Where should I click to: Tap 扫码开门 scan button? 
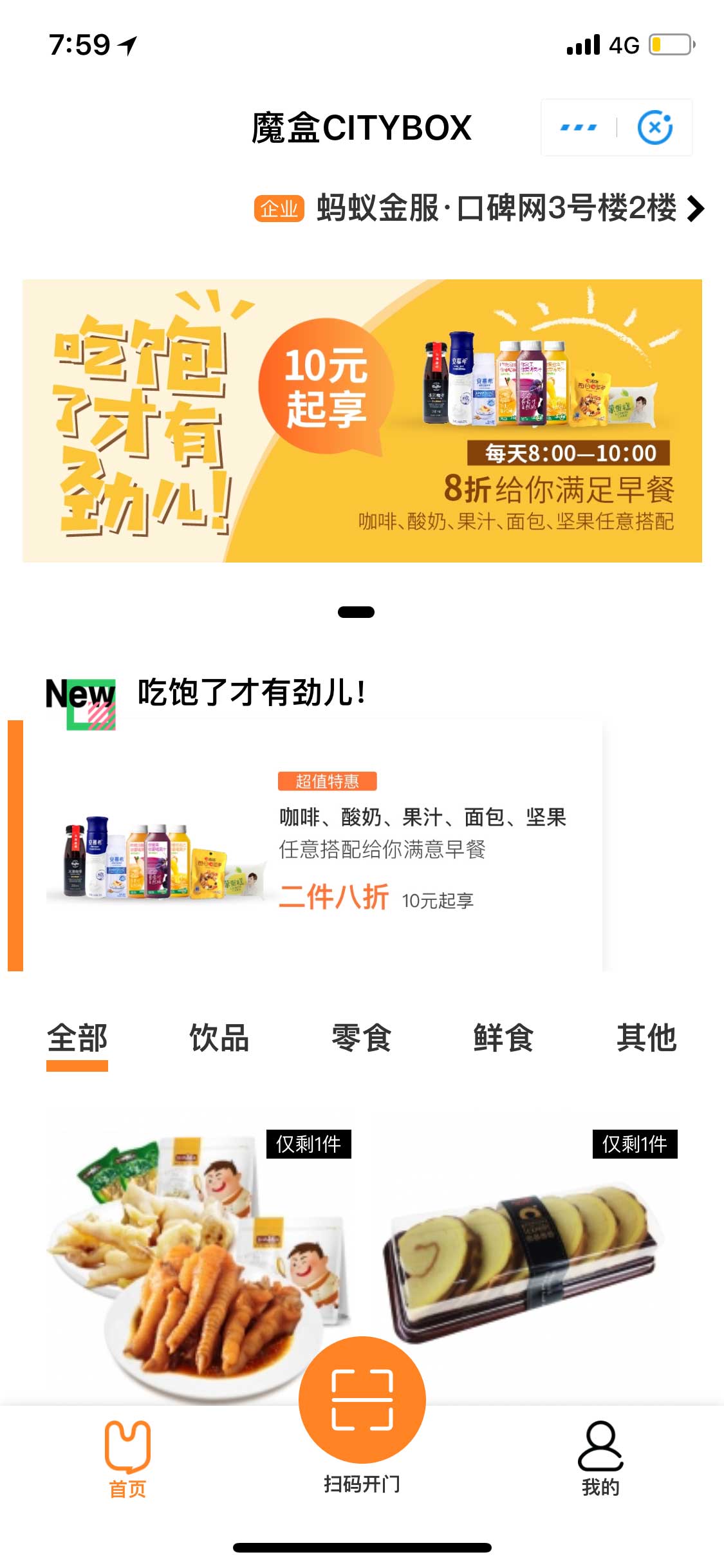[x=362, y=1401]
